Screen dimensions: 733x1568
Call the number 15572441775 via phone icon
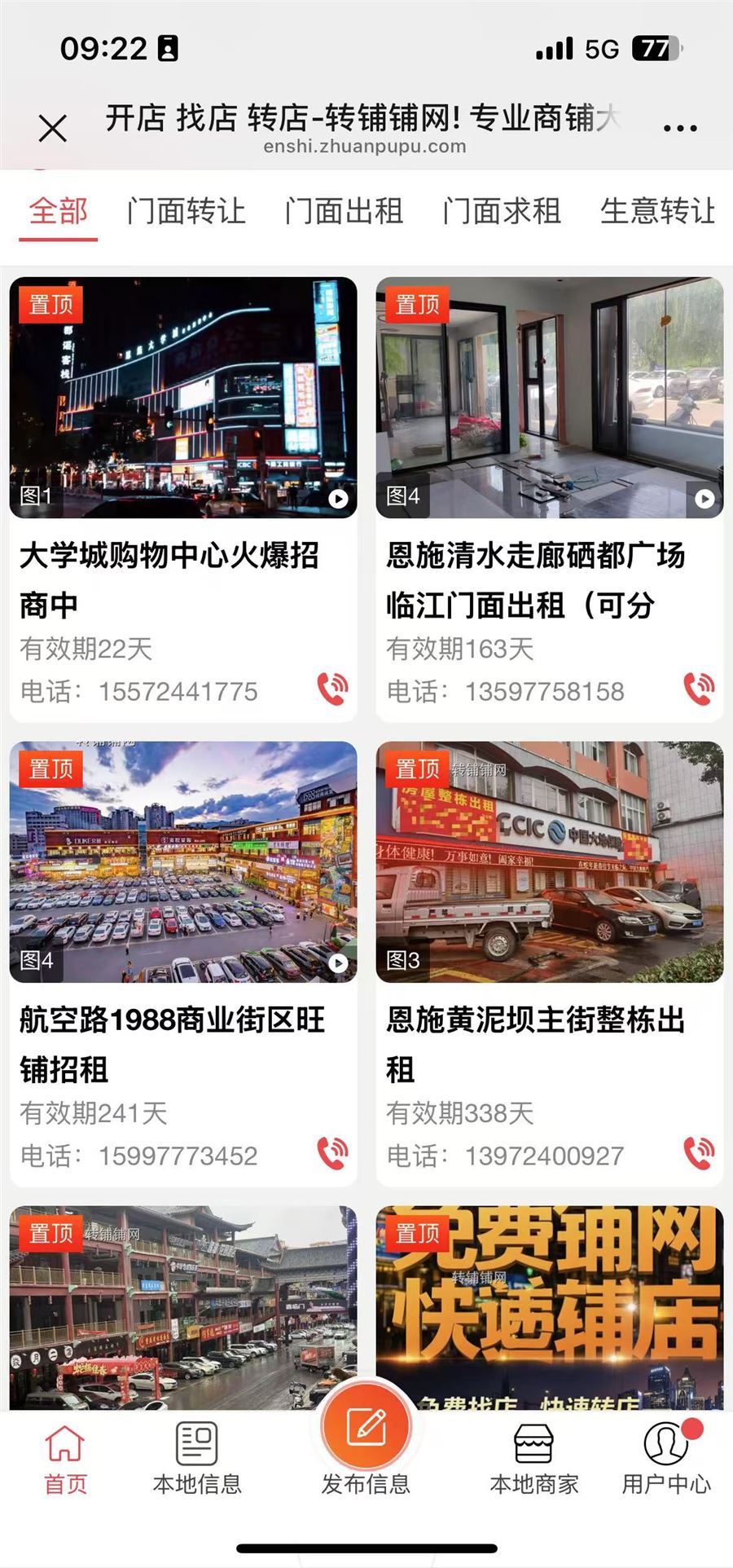point(332,689)
